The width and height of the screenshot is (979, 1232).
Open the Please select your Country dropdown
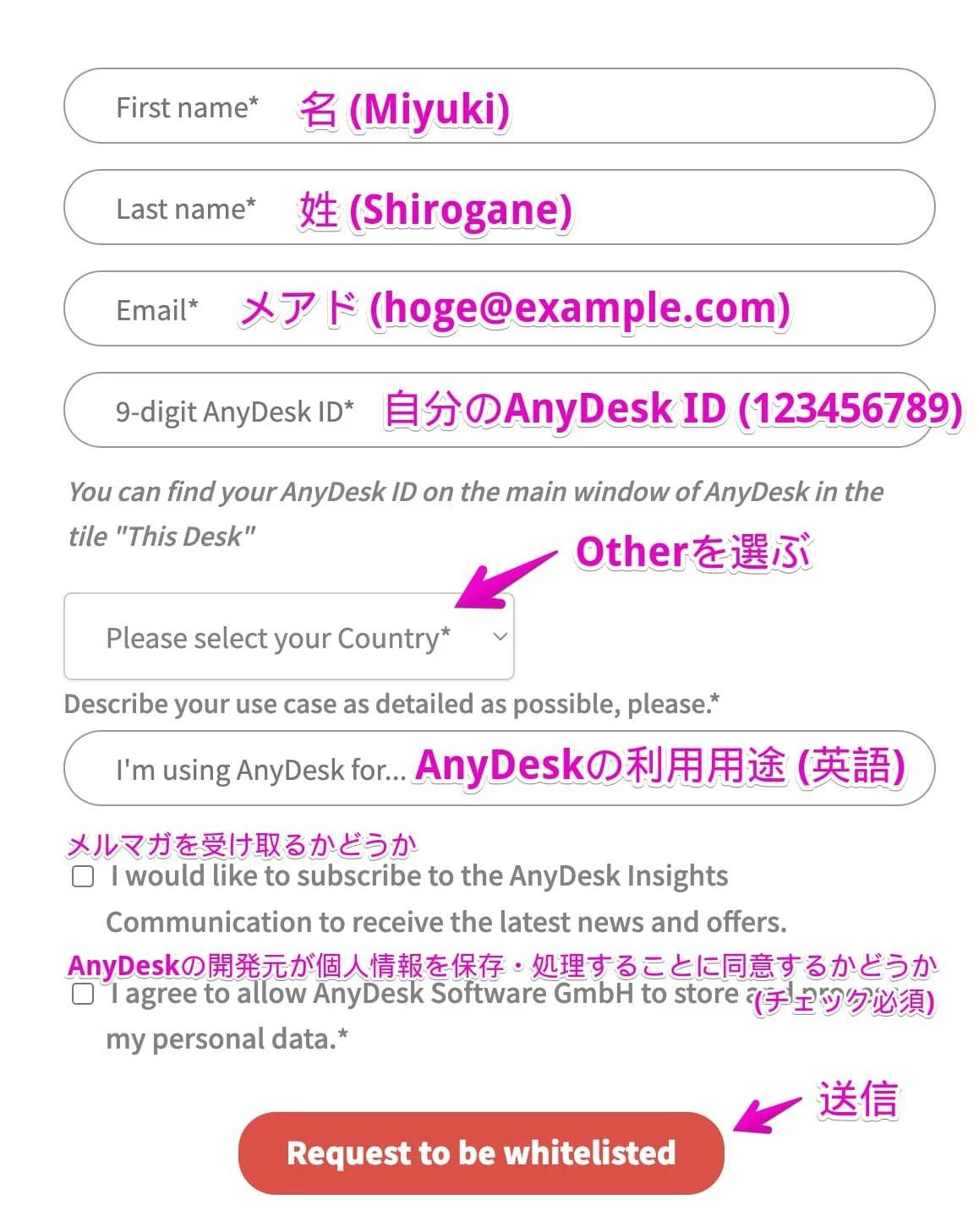(288, 637)
